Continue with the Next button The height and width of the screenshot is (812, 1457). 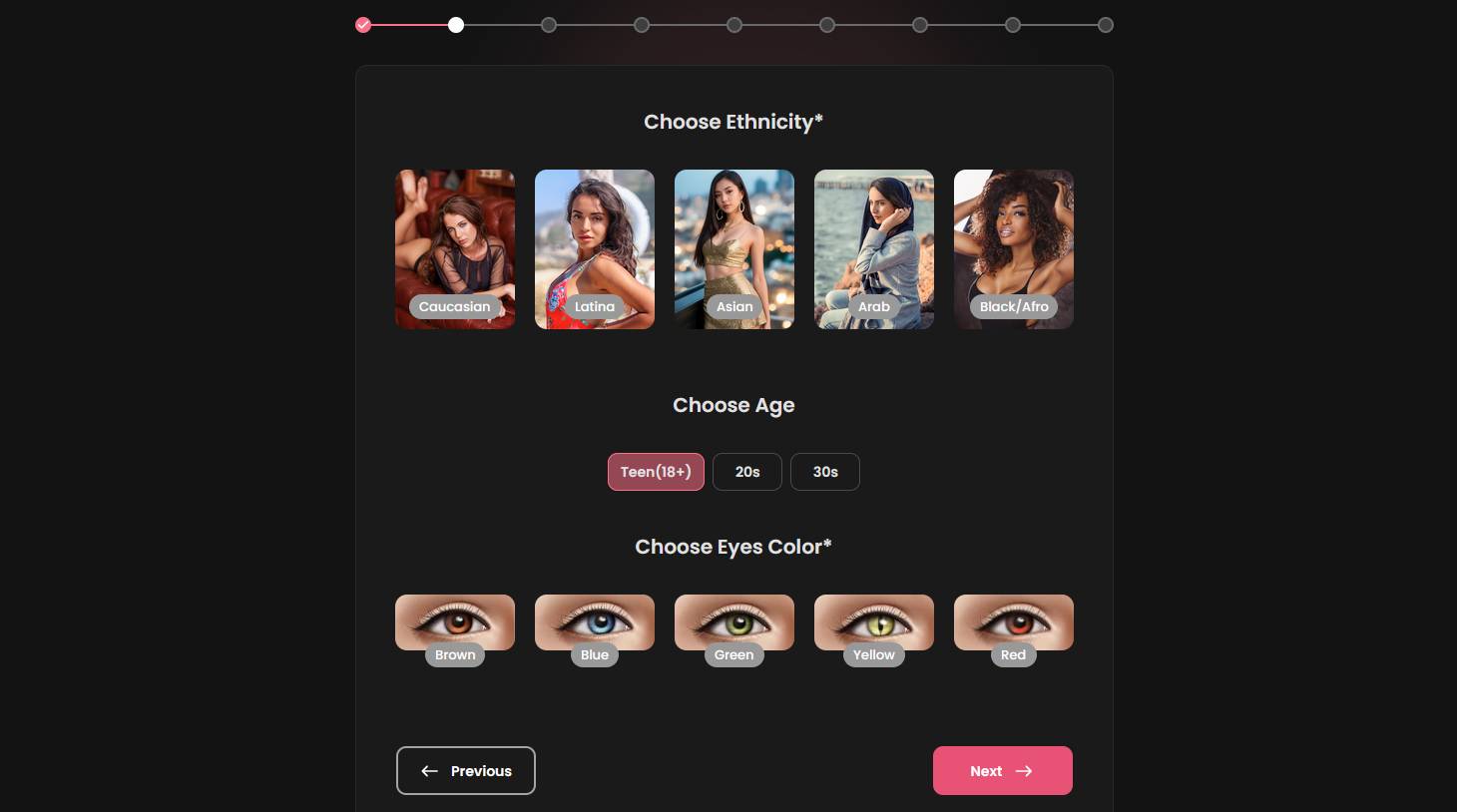tap(1002, 771)
